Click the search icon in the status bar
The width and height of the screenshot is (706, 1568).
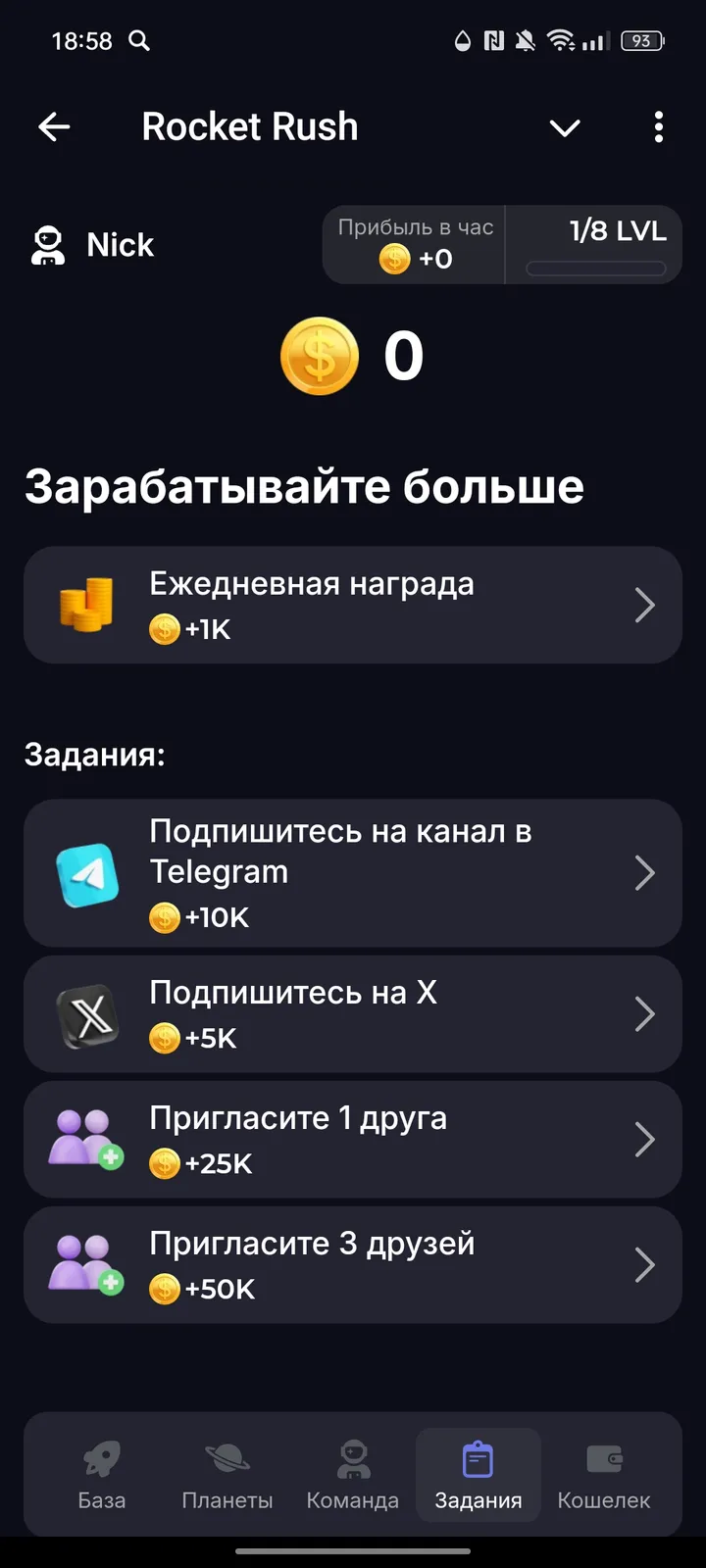point(138,41)
